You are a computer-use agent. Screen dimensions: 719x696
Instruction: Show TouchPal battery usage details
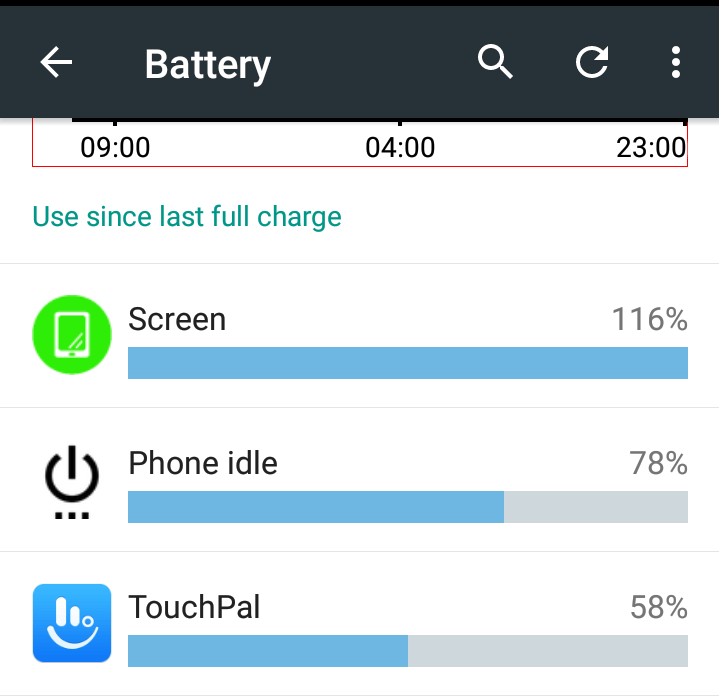coord(360,624)
